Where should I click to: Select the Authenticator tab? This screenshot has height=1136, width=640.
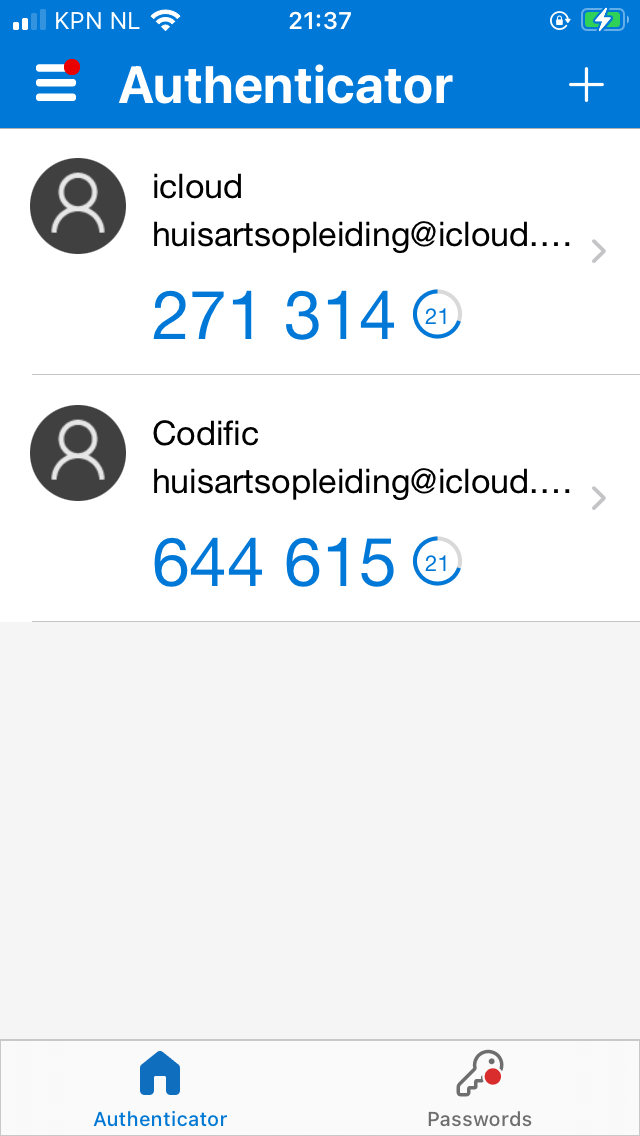click(160, 1088)
